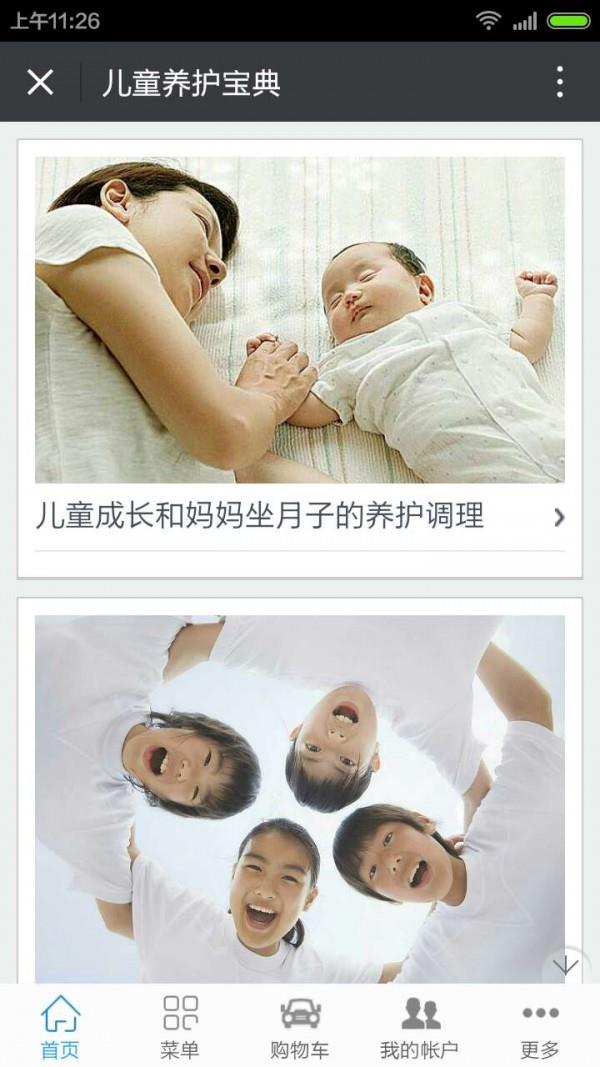Screen dimensions: 600x1067
Task: Tap the round down-arrow button
Action: coord(565,967)
